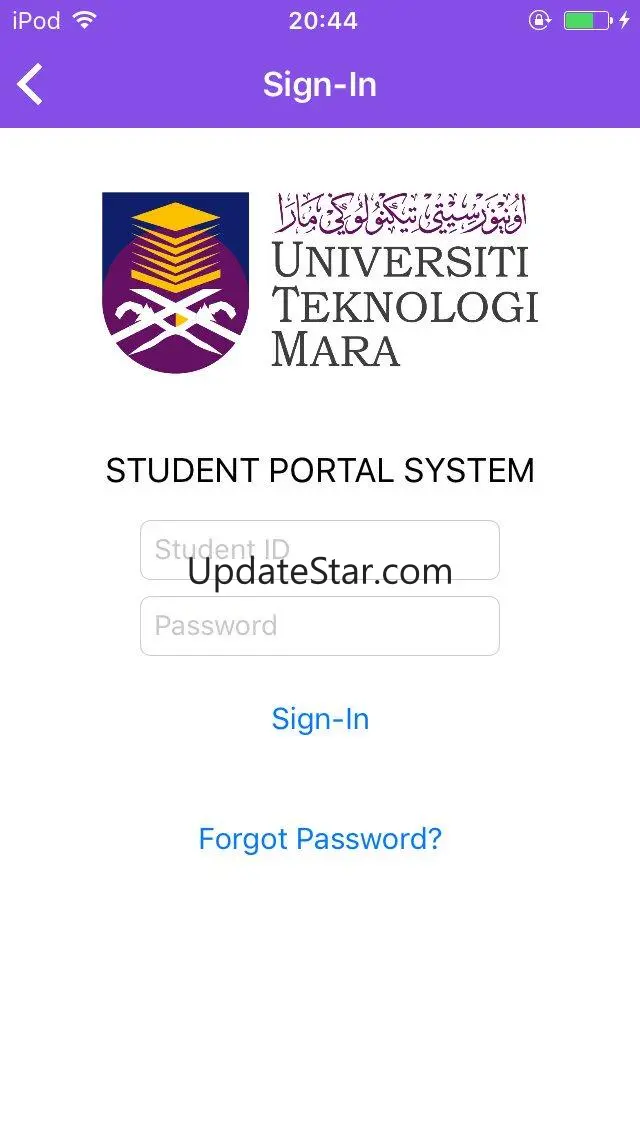The height and width of the screenshot is (1136, 640).
Task: Open the Forgot Password link
Action: pyautogui.click(x=320, y=839)
